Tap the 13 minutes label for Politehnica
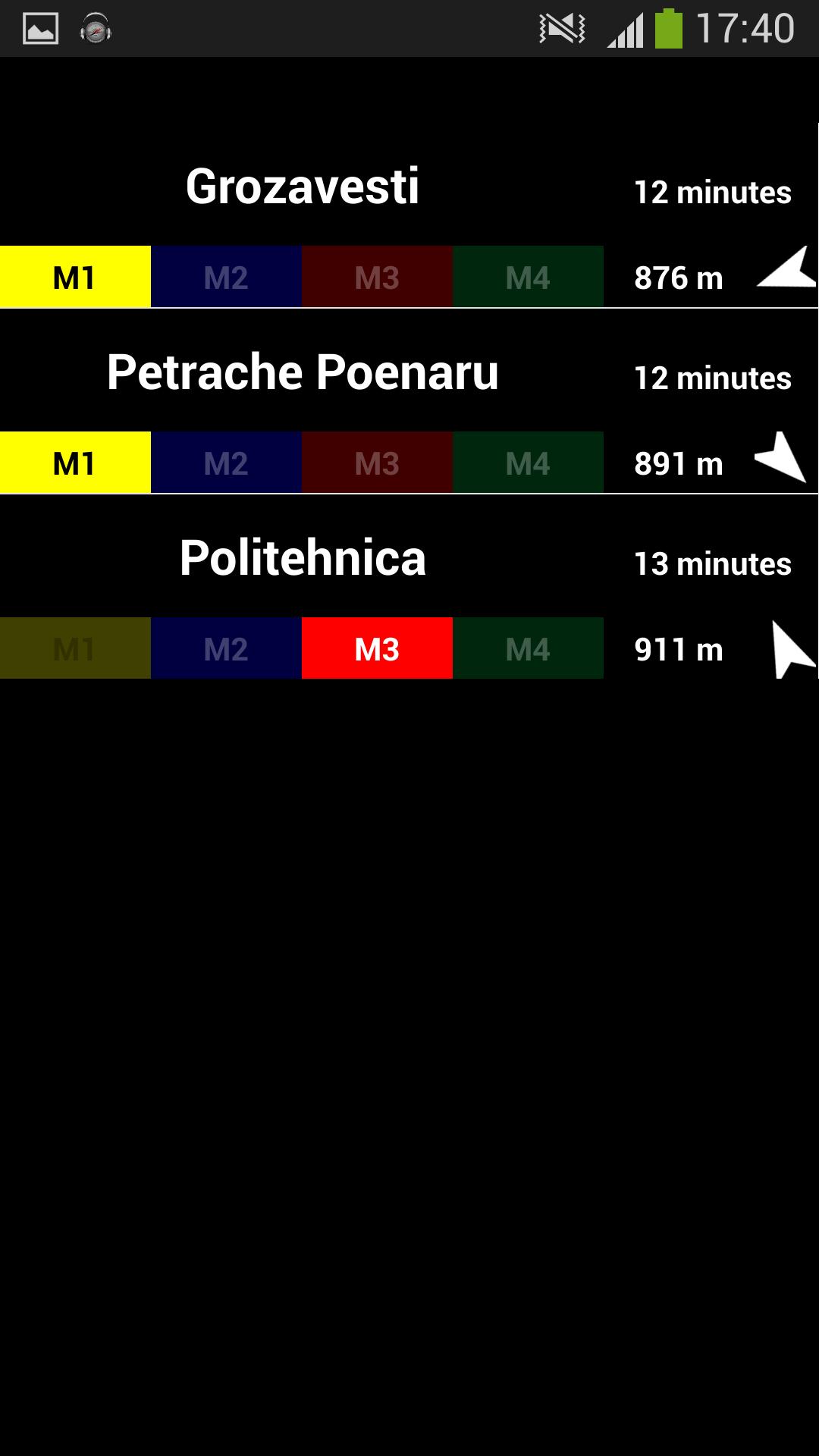819x1456 pixels. click(x=711, y=563)
